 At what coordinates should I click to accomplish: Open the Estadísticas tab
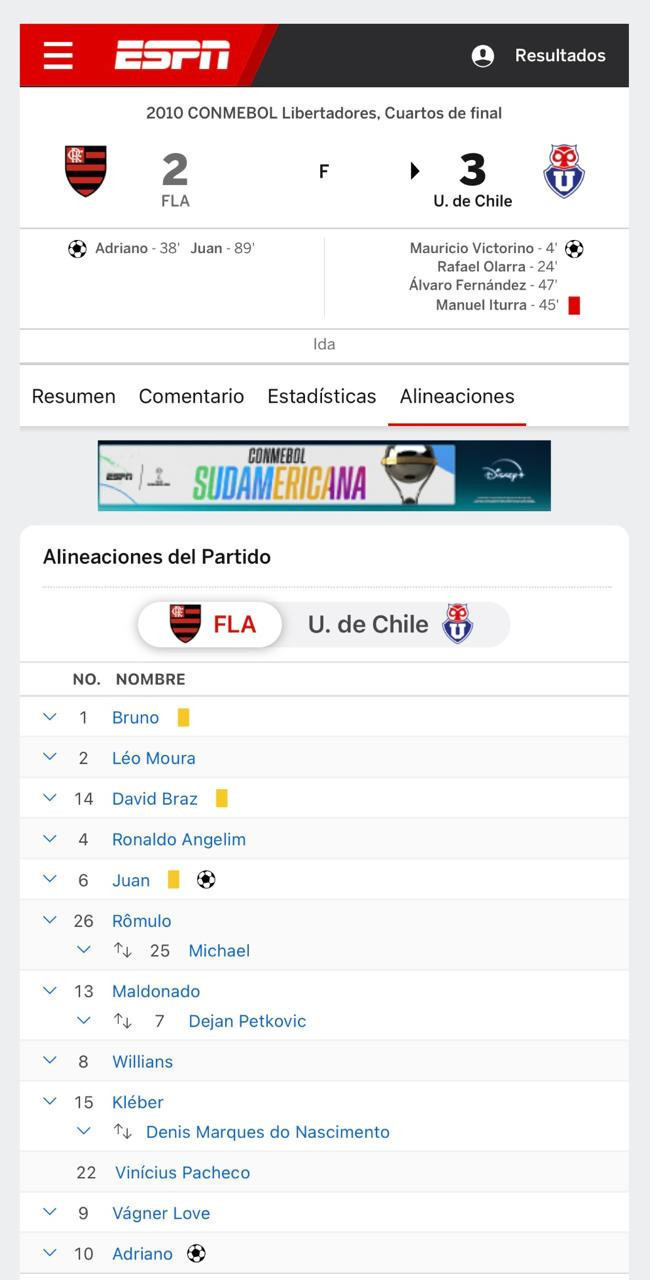tap(322, 396)
